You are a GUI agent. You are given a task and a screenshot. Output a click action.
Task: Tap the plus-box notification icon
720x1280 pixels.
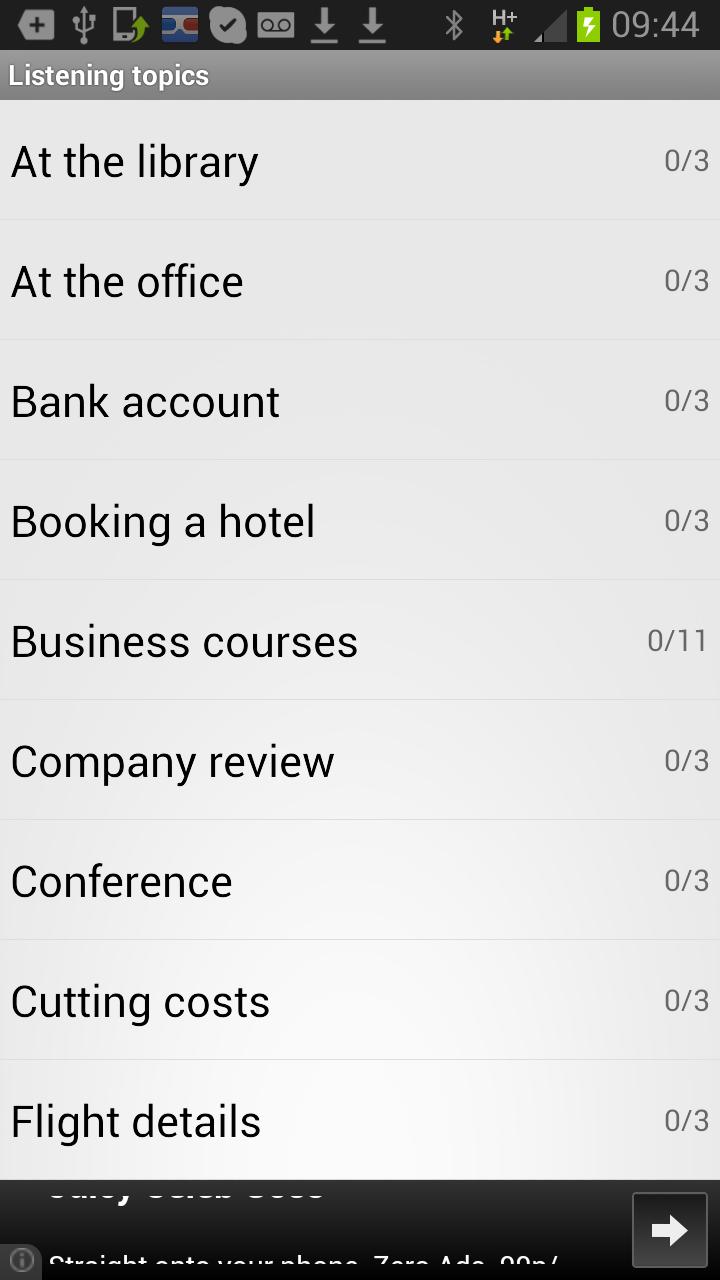pos(36,24)
